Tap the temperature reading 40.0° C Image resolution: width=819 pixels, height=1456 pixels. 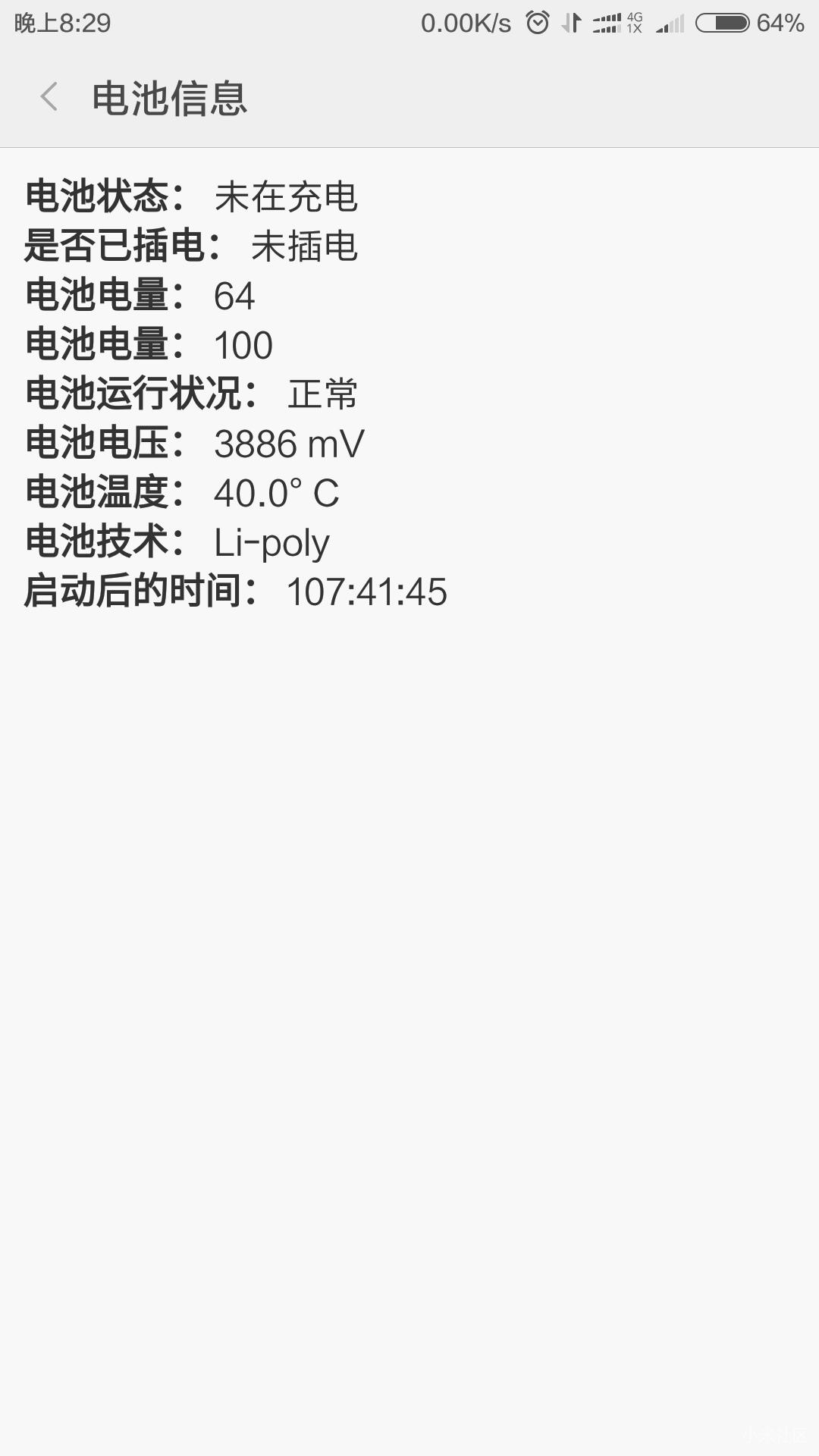pyautogui.click(x=278, y=494)
